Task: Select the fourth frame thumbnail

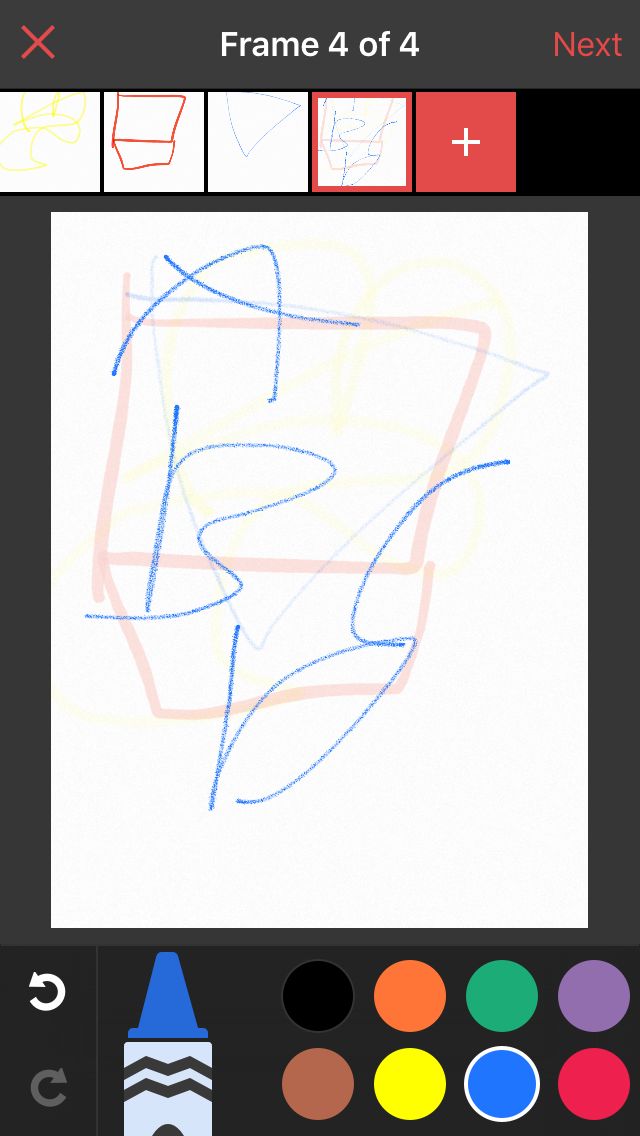Action: pyautogui.click(x=362, y=142)
